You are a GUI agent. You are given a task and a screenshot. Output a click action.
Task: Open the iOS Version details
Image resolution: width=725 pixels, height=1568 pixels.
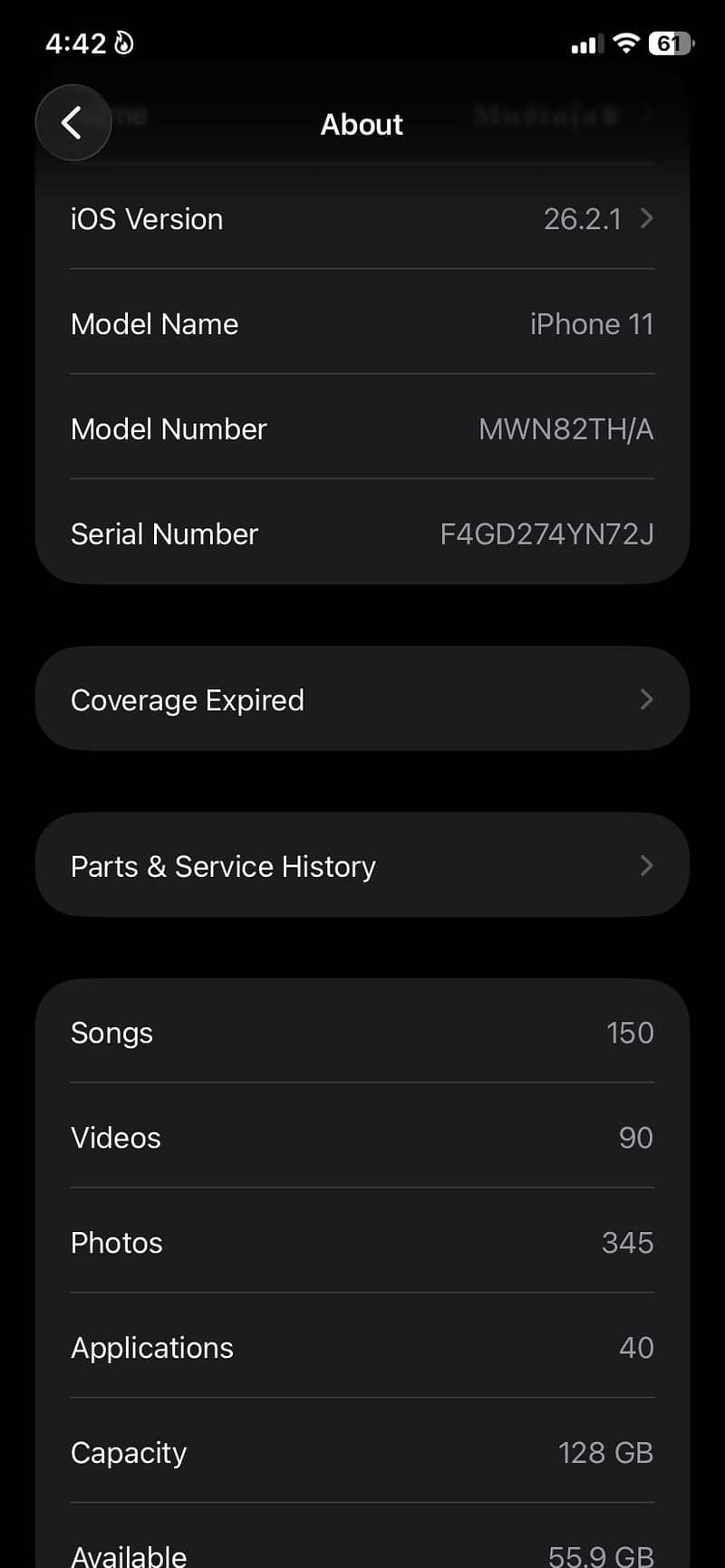(362, 219)
